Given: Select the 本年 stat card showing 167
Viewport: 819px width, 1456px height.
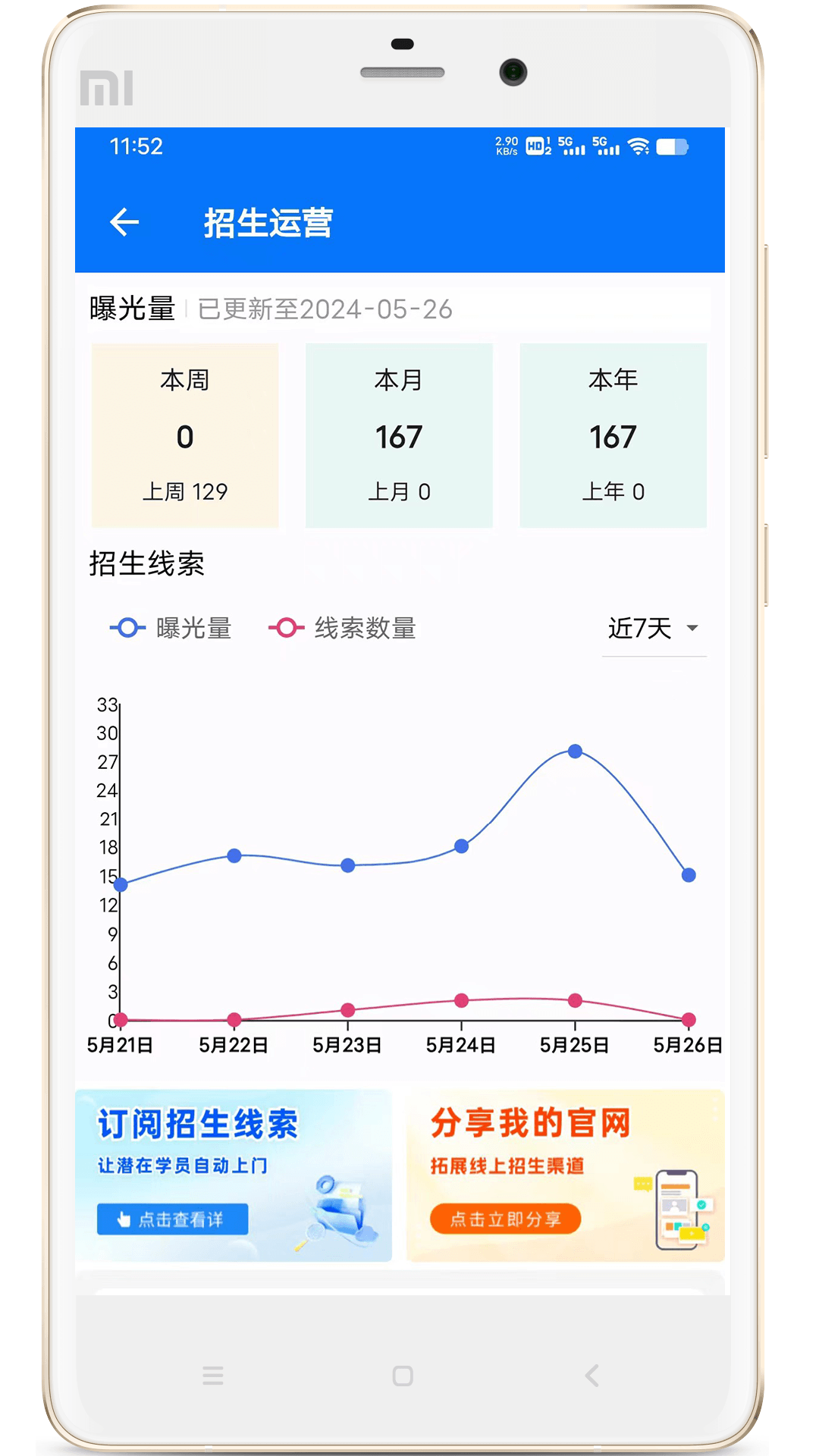Looking at the screenshot, I should (x=613, y=435).
